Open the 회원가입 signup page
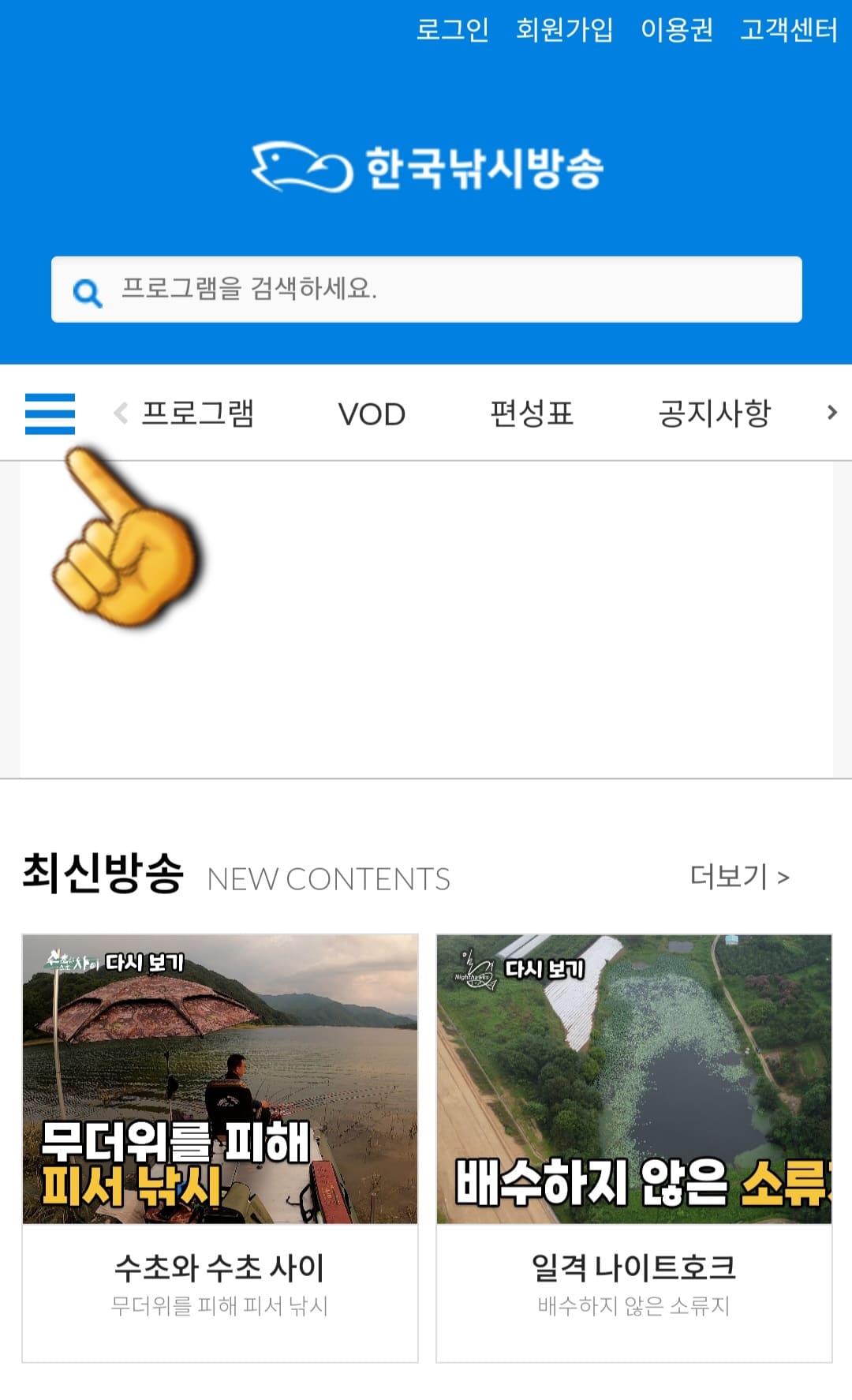 click(x=565, y=31)
